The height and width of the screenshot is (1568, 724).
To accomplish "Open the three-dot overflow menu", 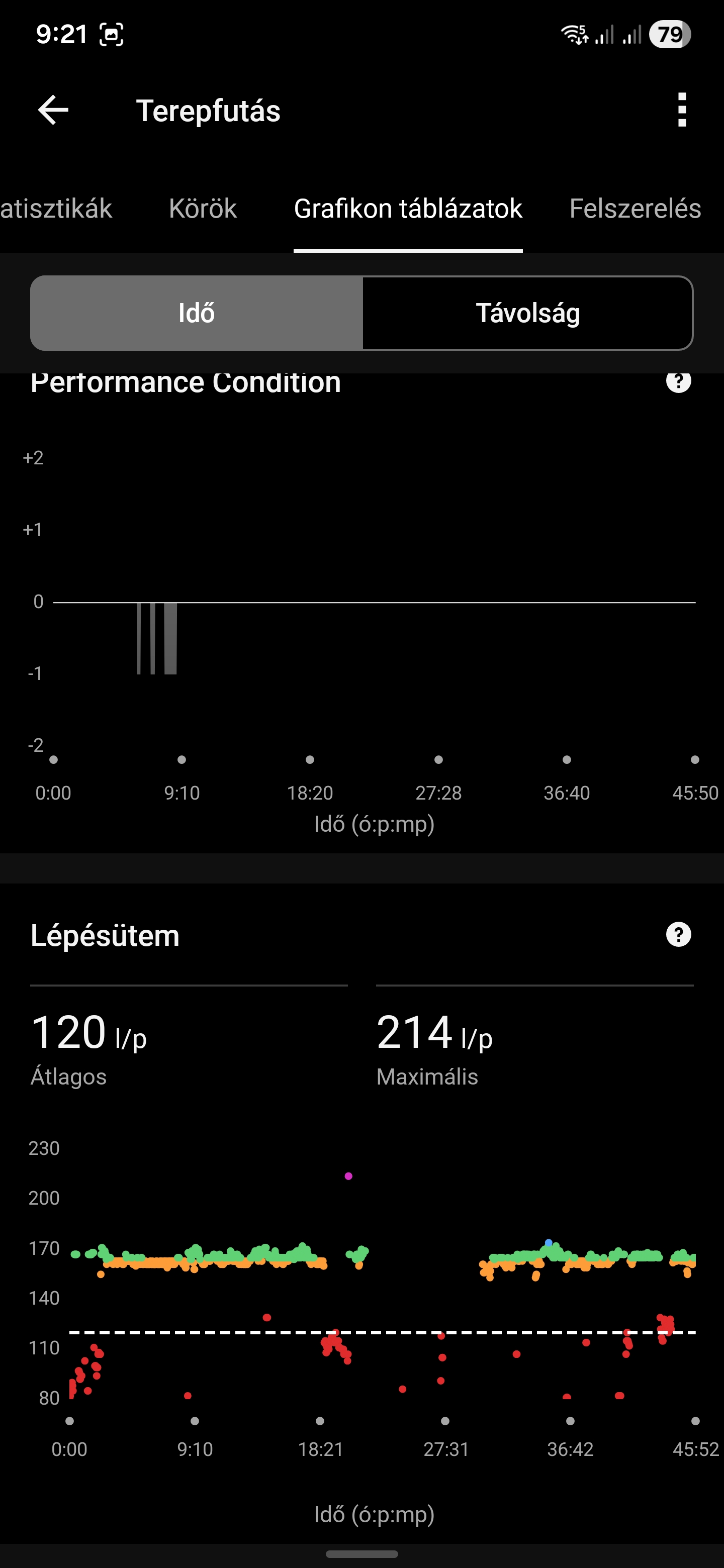I will [681, 110].
